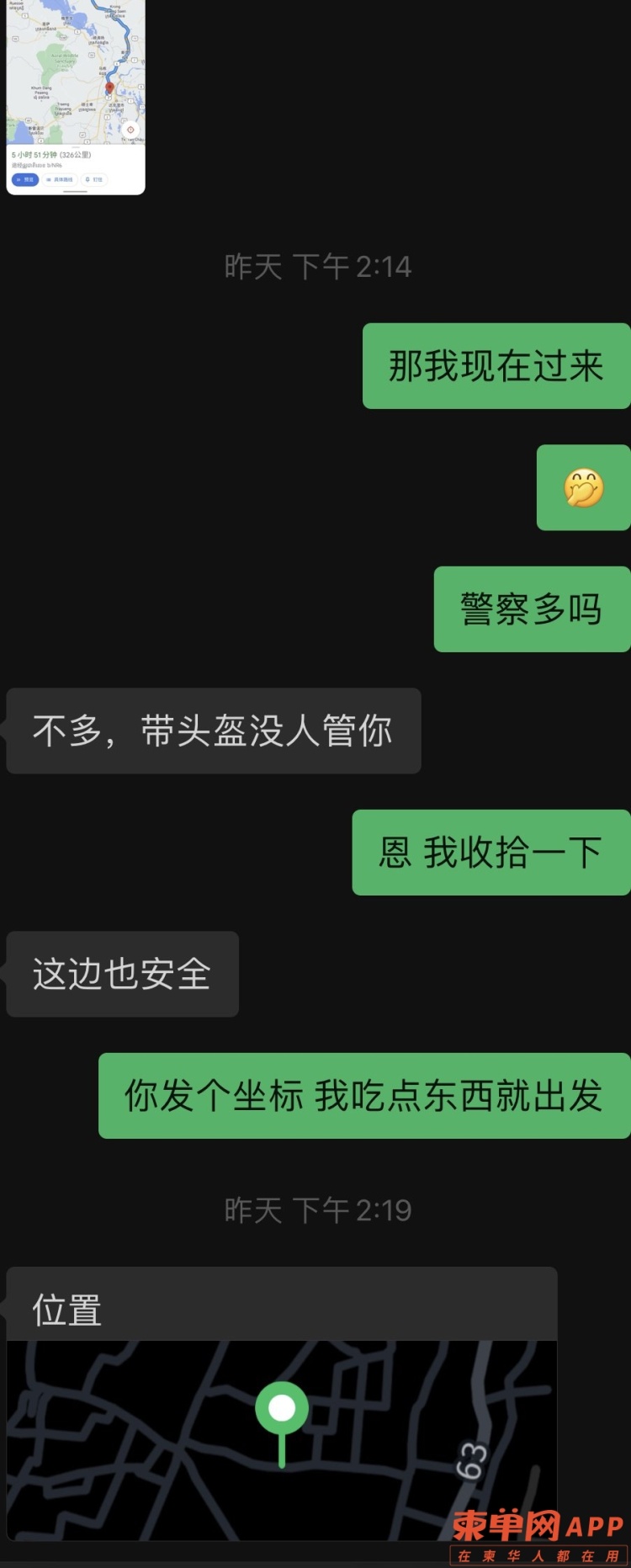Open the shared 位置 location card
The width and height of the screenshot is (631, 1568).
pyautogui.click(x=282, y=1404)
